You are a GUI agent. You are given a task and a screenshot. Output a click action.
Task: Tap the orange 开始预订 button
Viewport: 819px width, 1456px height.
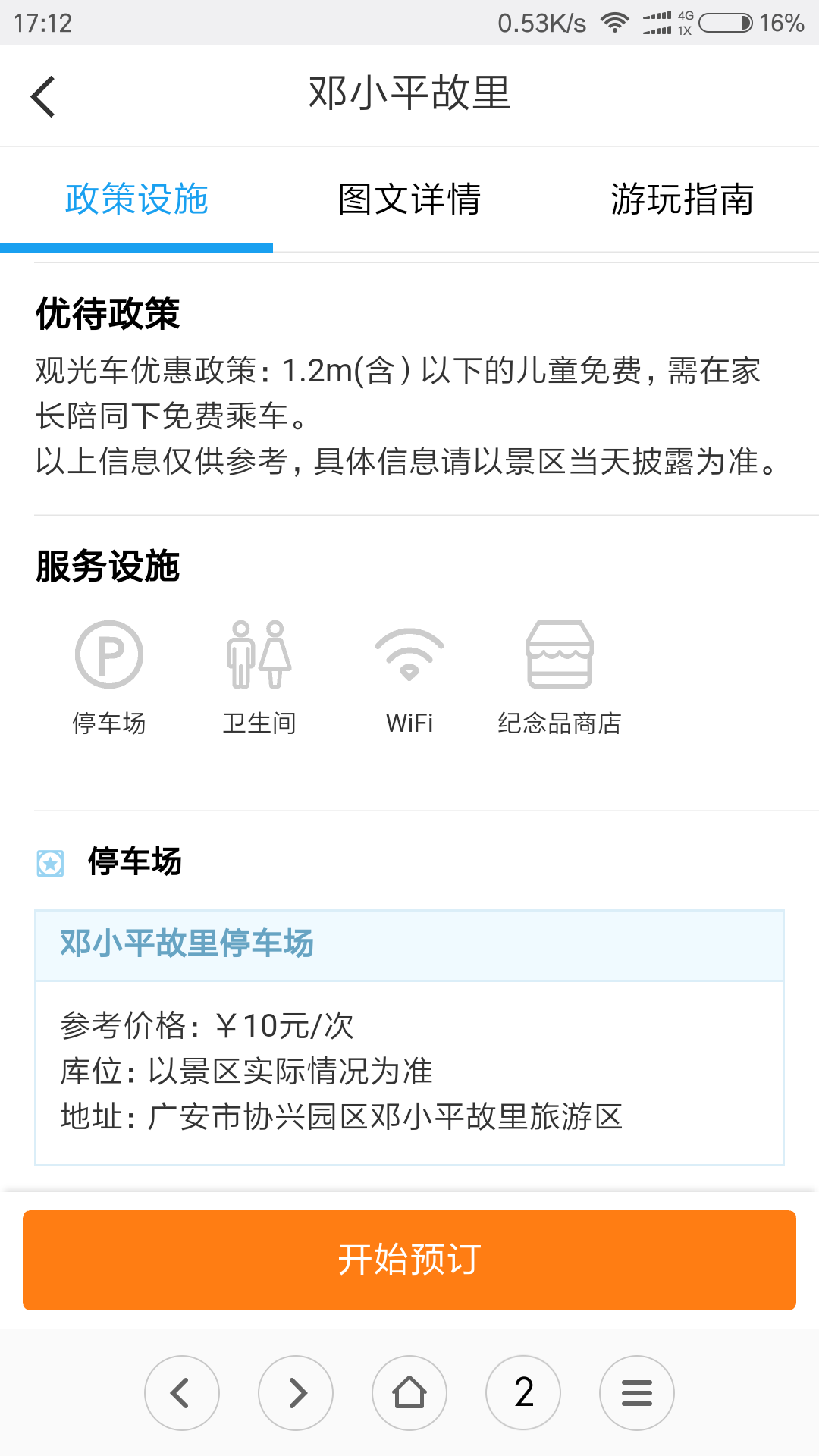pos(409,1260)
